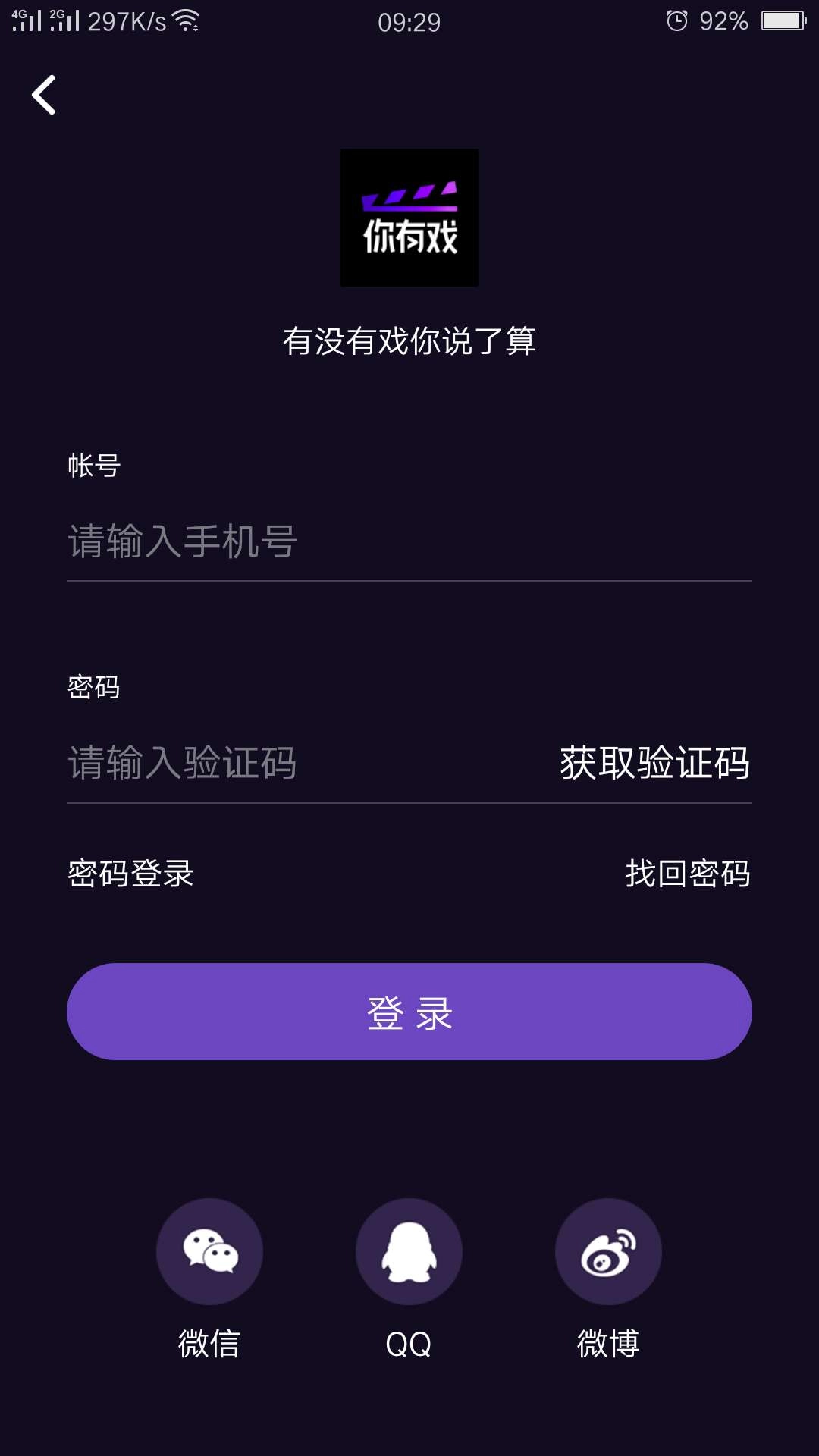Tap 获取验证码 to request a verification code
819x1456 pixels.
click(654, 765)
